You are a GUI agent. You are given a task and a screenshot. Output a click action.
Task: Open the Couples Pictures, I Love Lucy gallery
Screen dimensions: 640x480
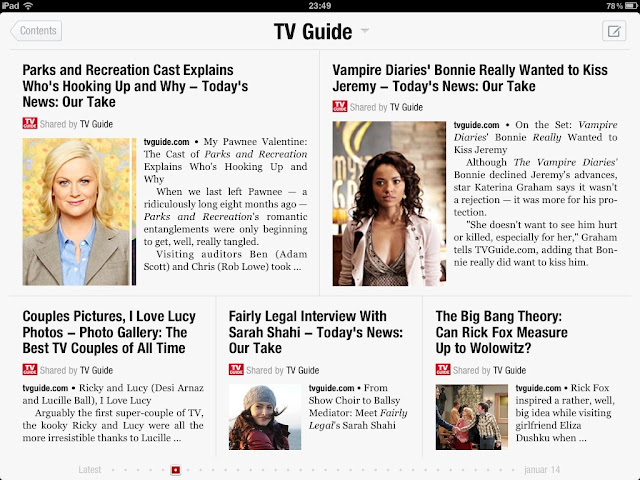pyautogui.click(x=104, y=332)
